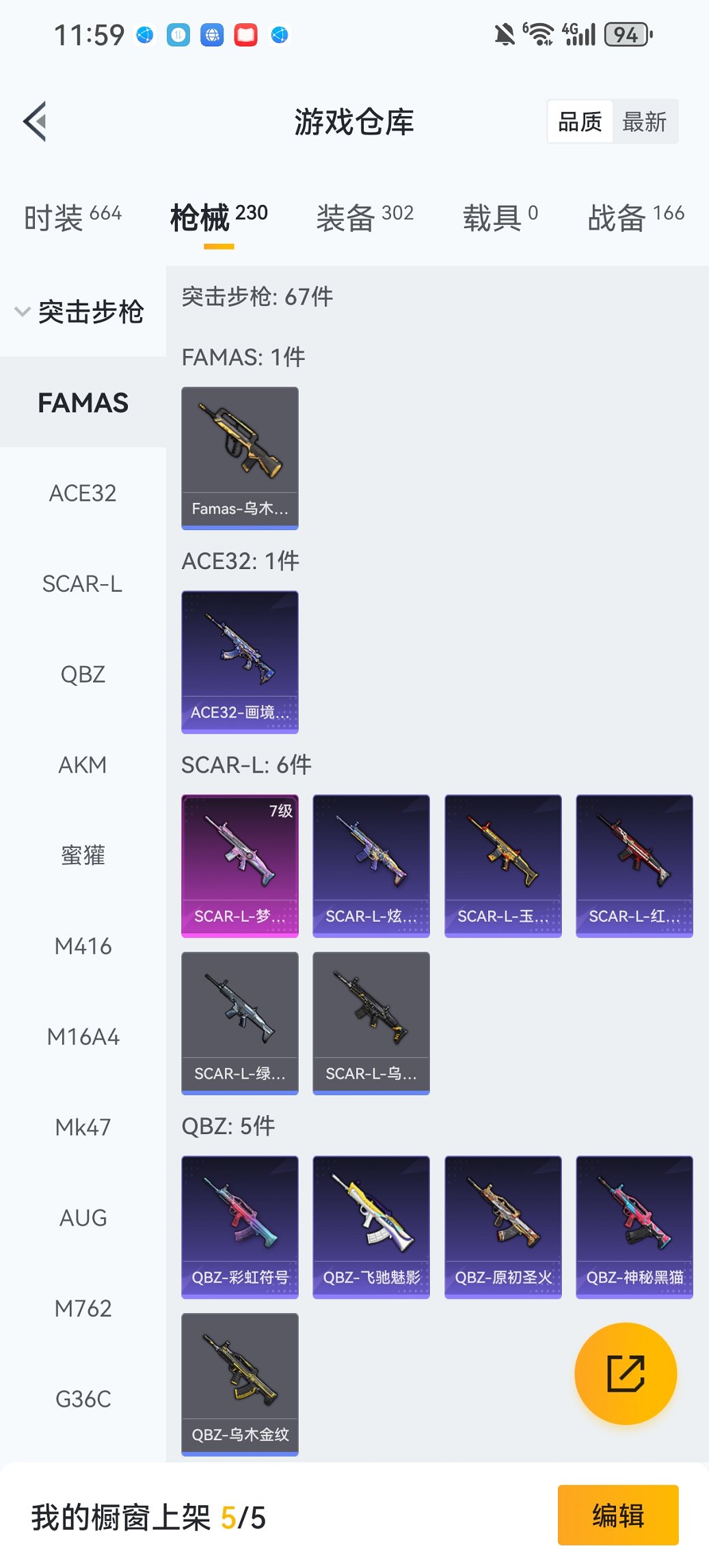Choose M416 in the sidebar
This screenshot has height=1568, width=709.
coord(83,946)
